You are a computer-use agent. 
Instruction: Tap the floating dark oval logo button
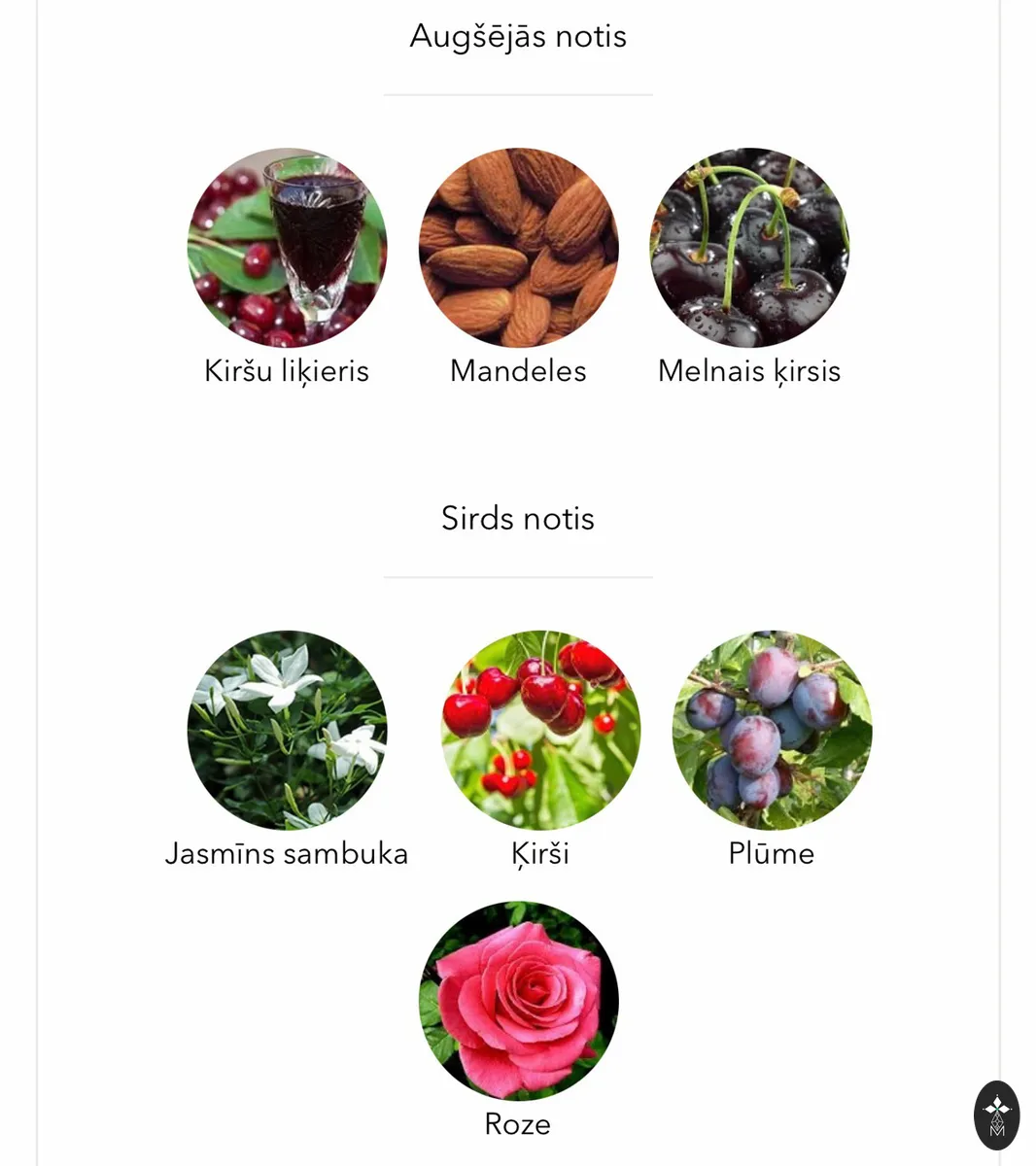996,1115
